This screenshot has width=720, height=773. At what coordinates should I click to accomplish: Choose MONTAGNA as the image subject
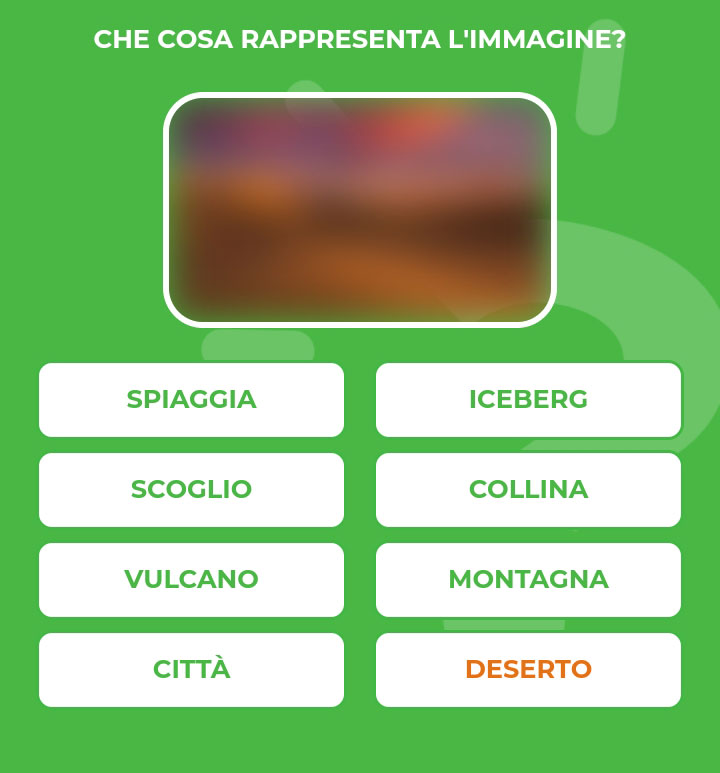(x=528, y=580)
